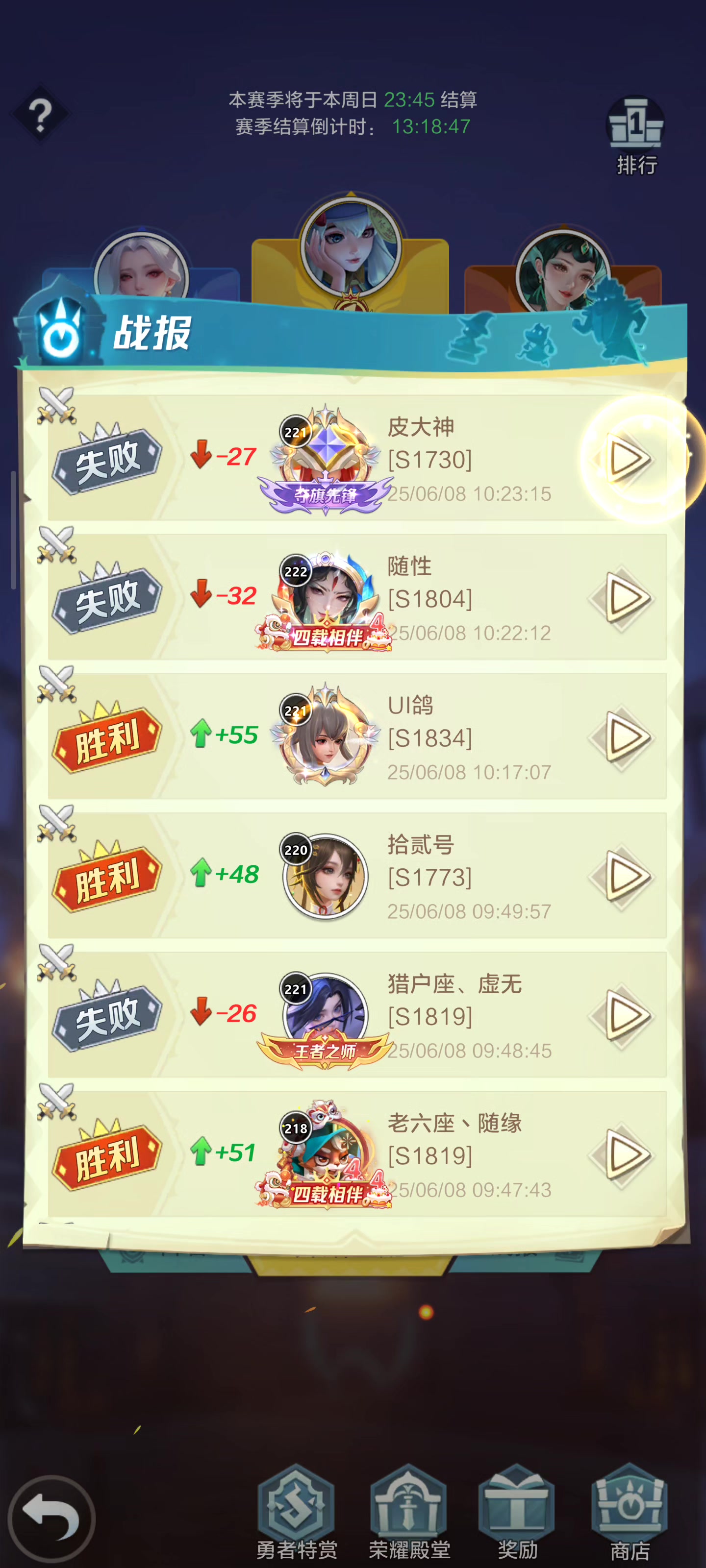Play the replay of the battle against 皮大神
Image resolution: width=706 pixels, height=1568 pixels.
coord(625,458)
